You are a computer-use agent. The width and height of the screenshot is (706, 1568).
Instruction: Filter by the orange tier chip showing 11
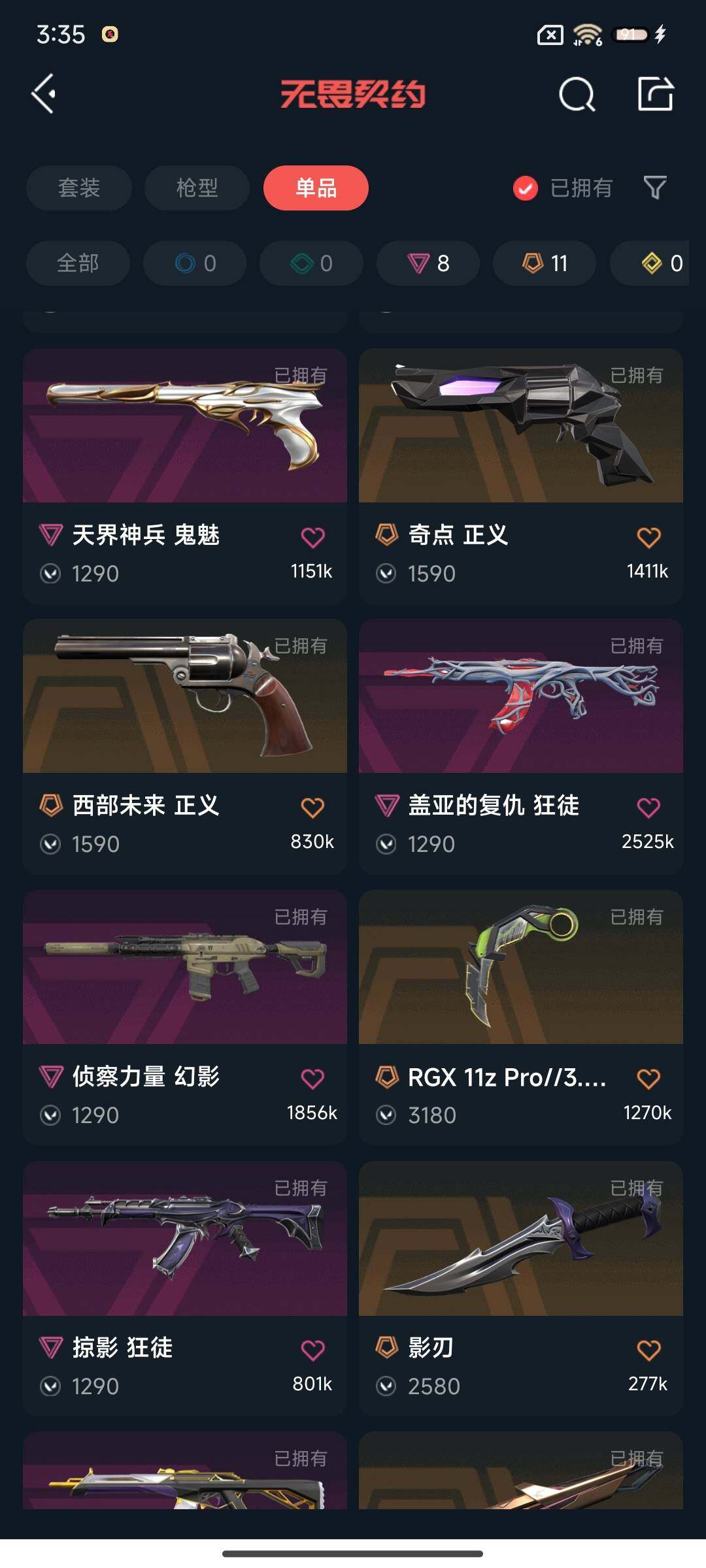click(545, 263)
